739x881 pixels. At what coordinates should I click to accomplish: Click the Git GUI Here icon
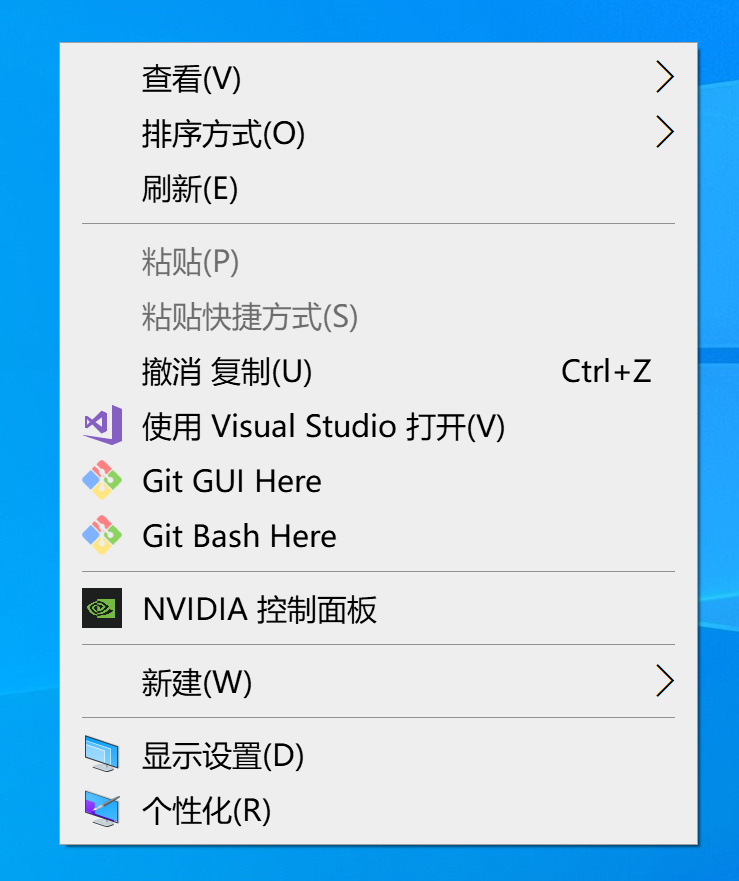click(101, 480)
